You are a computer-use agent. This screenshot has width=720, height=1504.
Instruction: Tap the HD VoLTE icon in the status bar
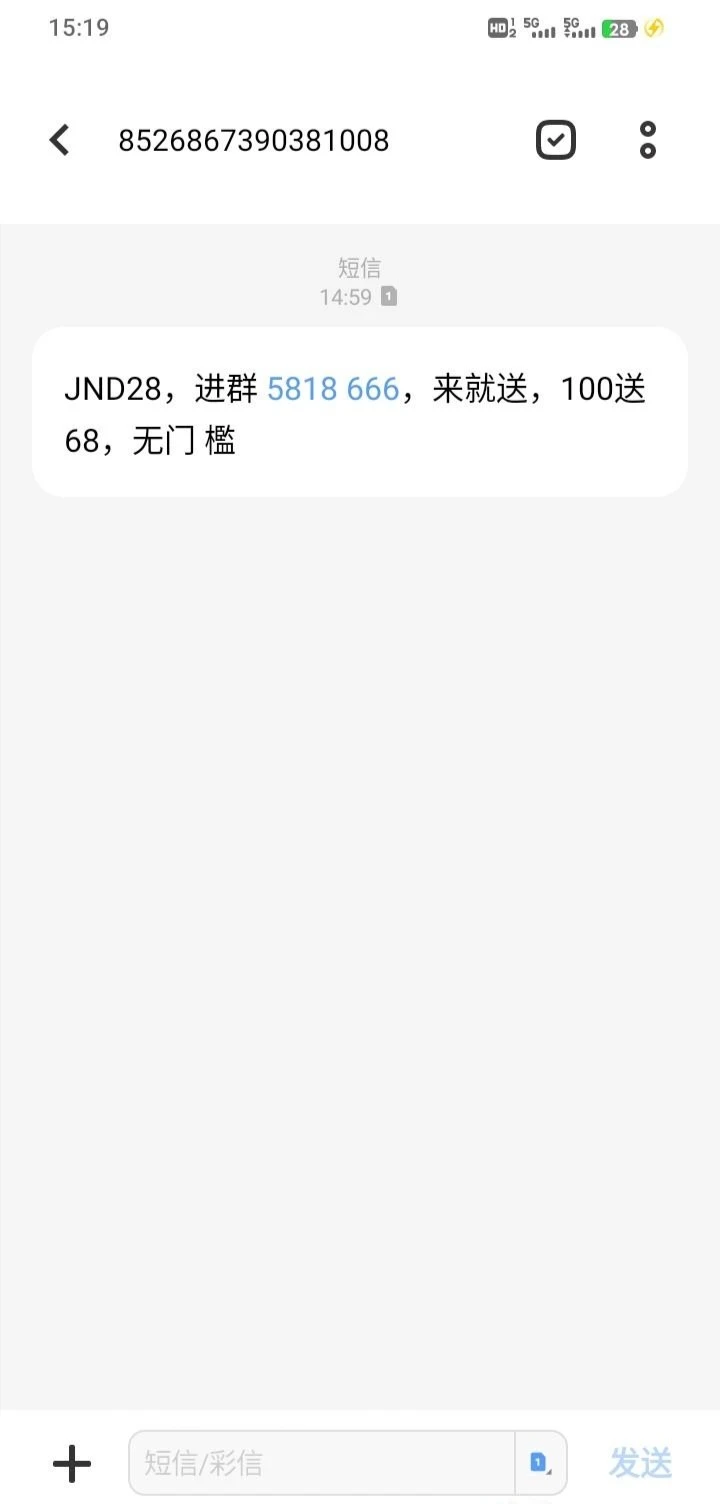pyautogui.click(x=497, y=27)
